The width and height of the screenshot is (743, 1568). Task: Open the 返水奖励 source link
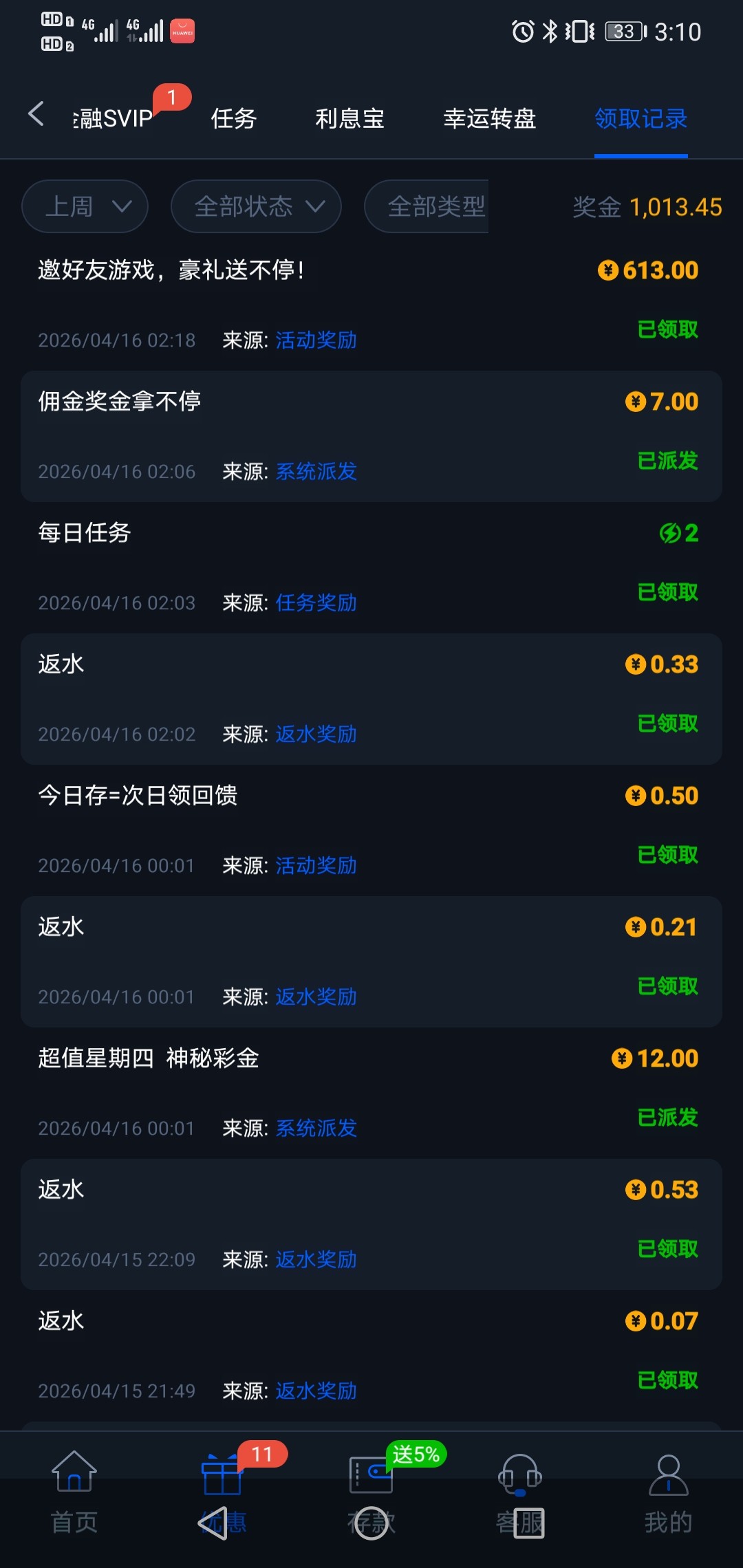316,734
